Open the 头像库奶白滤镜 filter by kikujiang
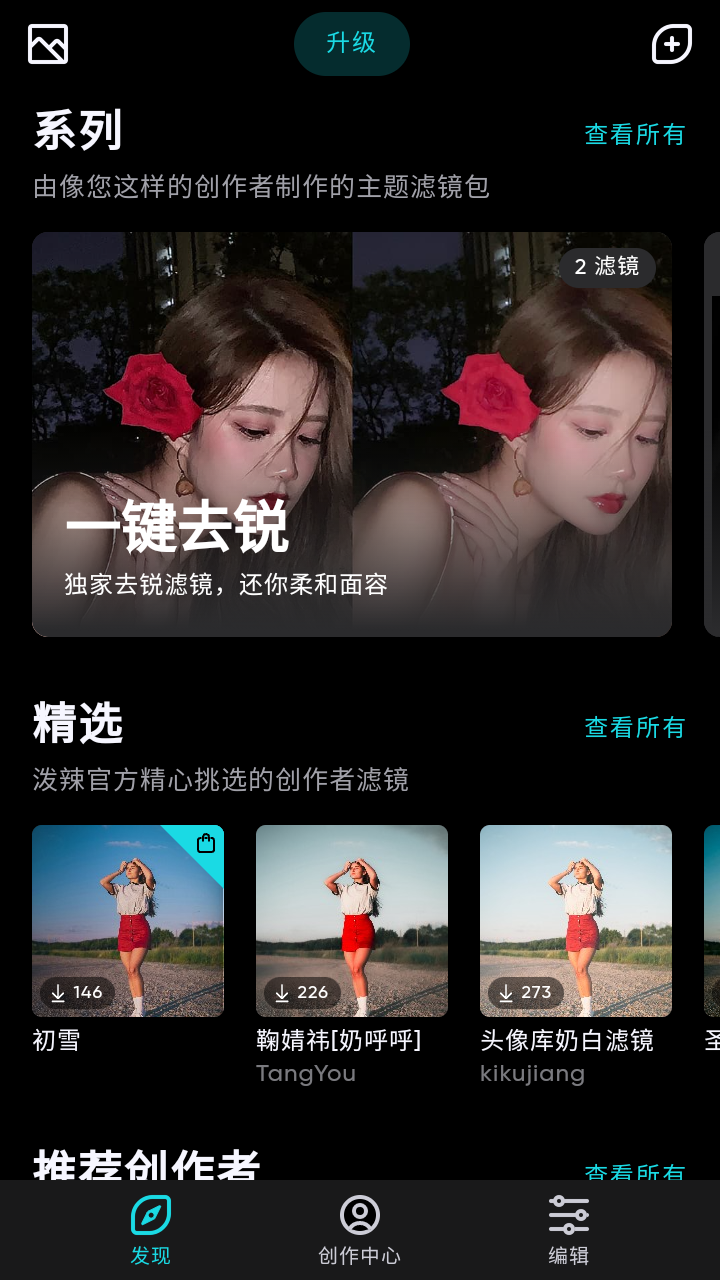 pyautogui.click(x=575, y=920)
